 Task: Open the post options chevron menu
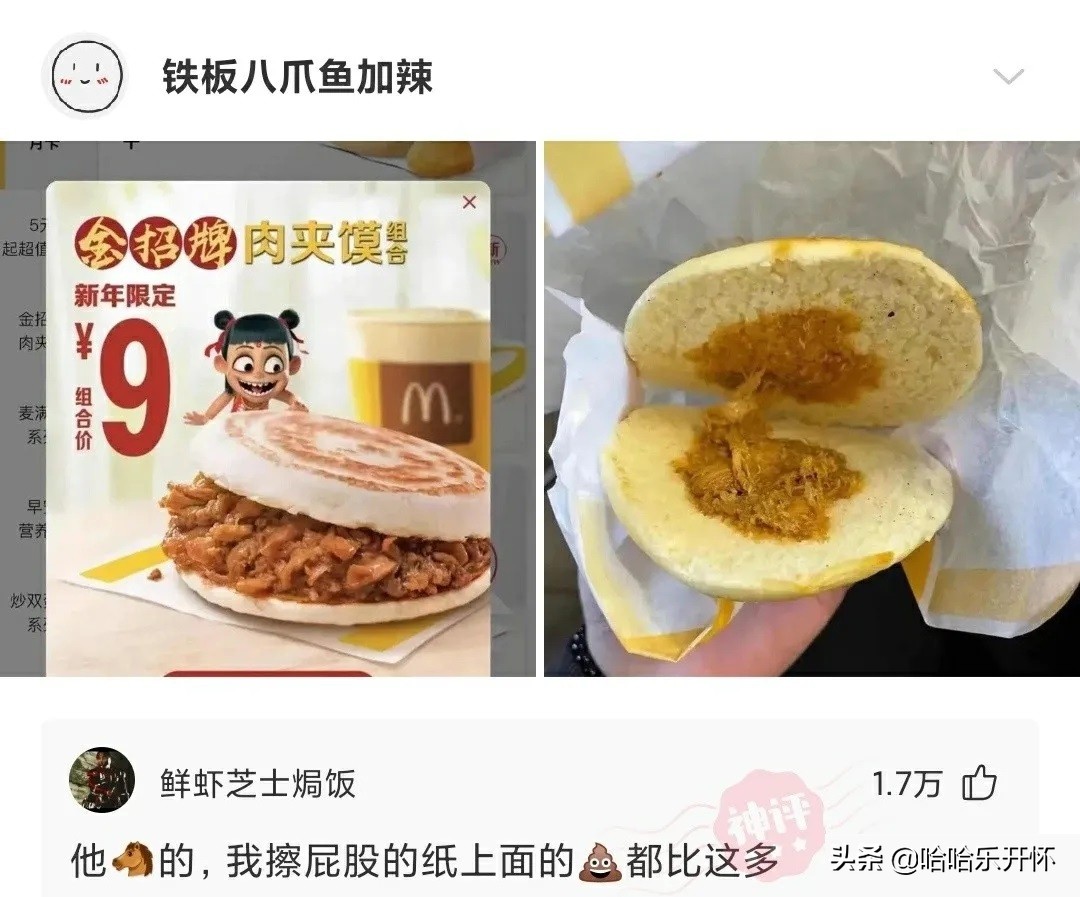pyautogui.click(x=1008, y=77)
